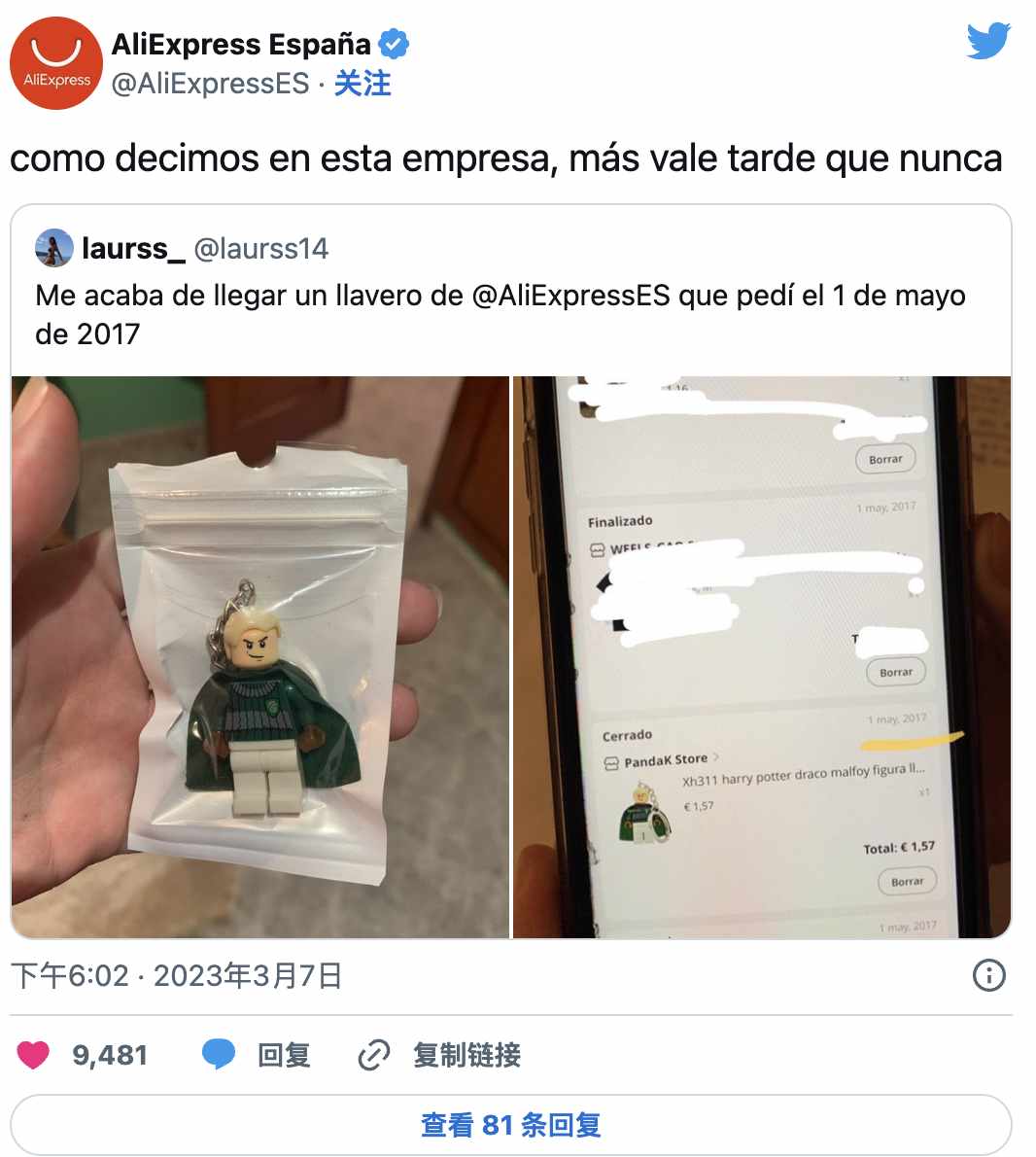Screen dimensions: 1036x1157
Task: Open the tweet info icon
Action: pyautogui.click(x=988, y=975)
